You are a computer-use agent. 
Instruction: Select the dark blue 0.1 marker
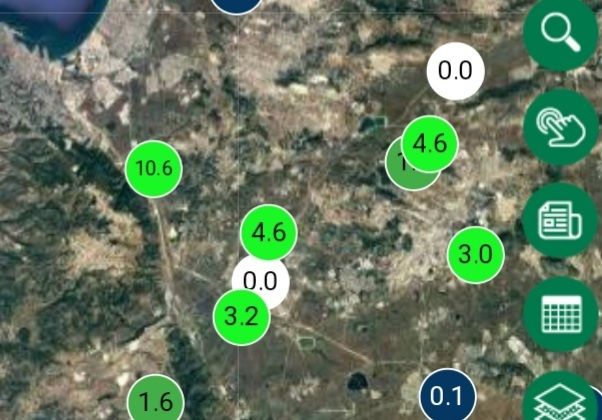[x=448, y=397]
